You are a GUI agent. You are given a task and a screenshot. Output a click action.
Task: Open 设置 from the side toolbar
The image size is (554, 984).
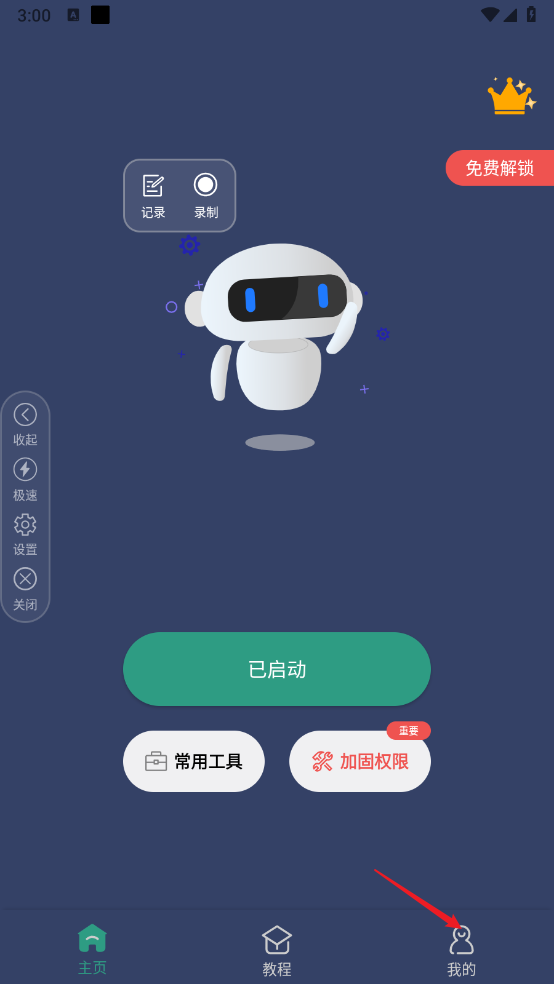tap(25, 535)
